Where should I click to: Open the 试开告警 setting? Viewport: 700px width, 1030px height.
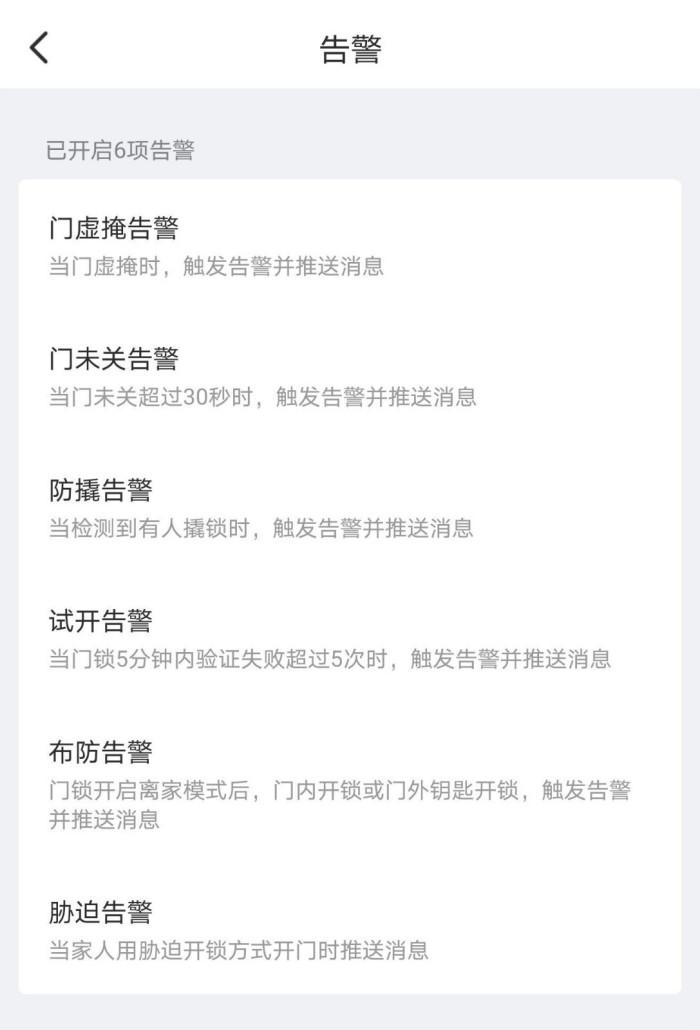pos(349,638)
